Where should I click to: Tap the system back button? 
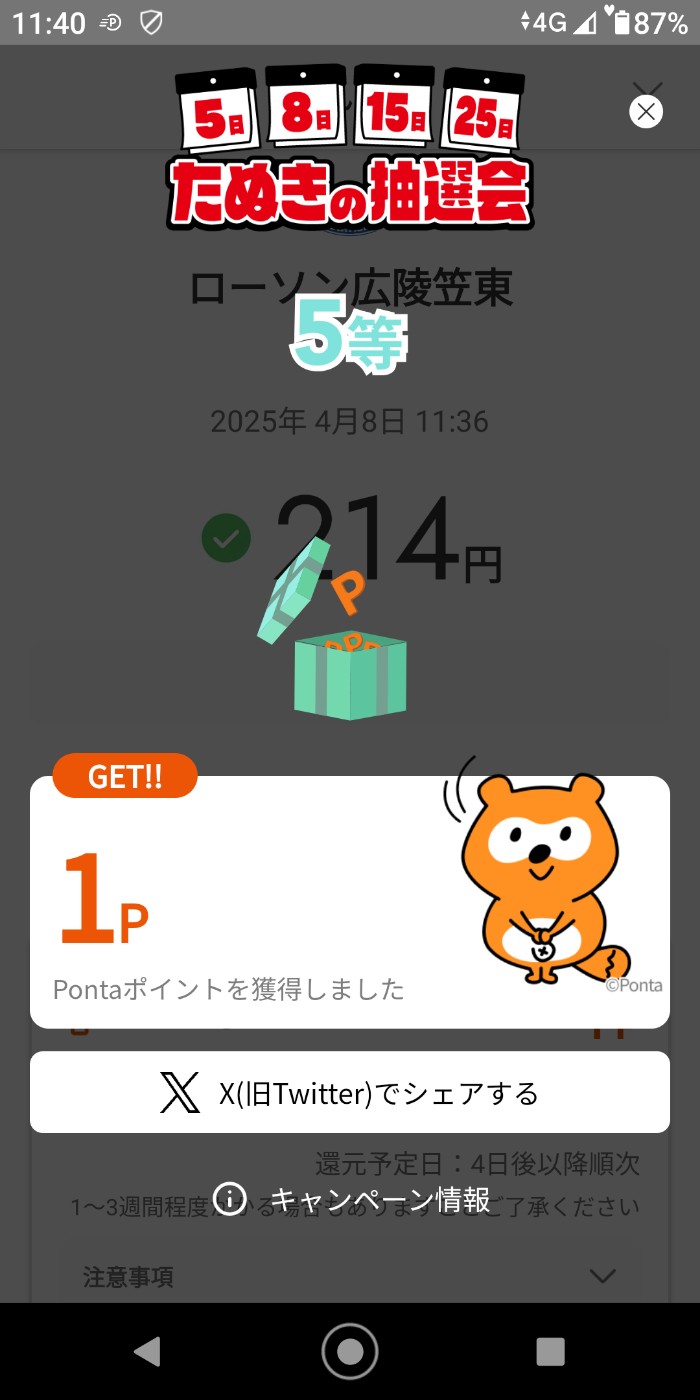click(x=148, y=1351)
